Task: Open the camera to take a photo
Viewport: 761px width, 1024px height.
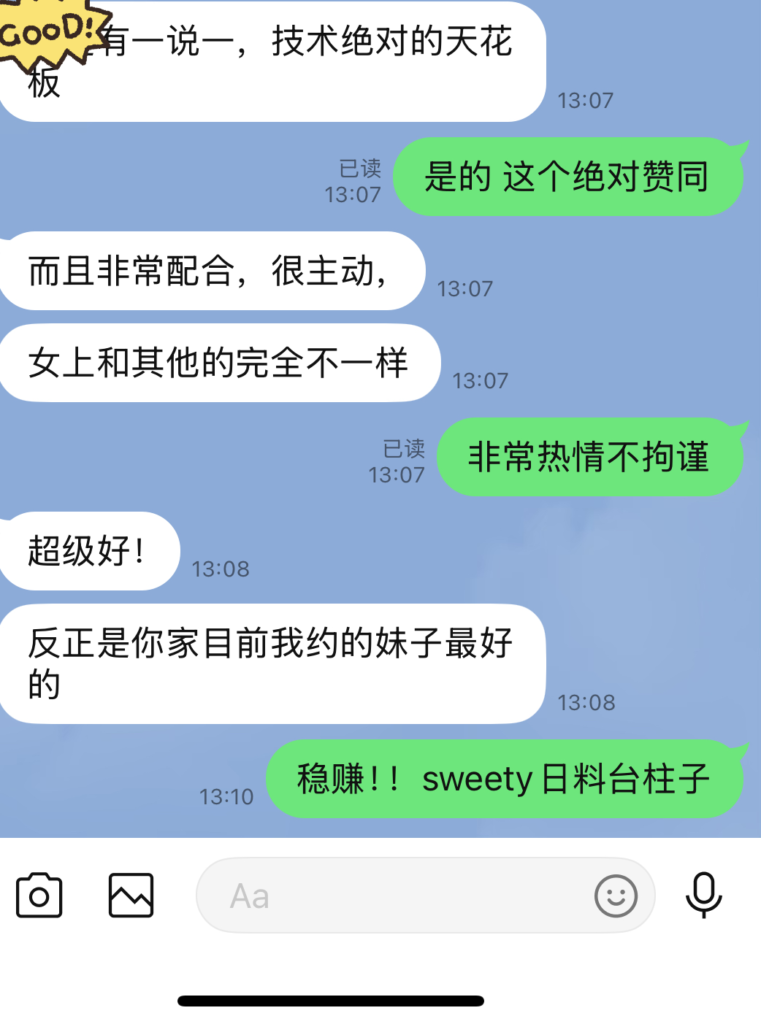Action: 39,895
